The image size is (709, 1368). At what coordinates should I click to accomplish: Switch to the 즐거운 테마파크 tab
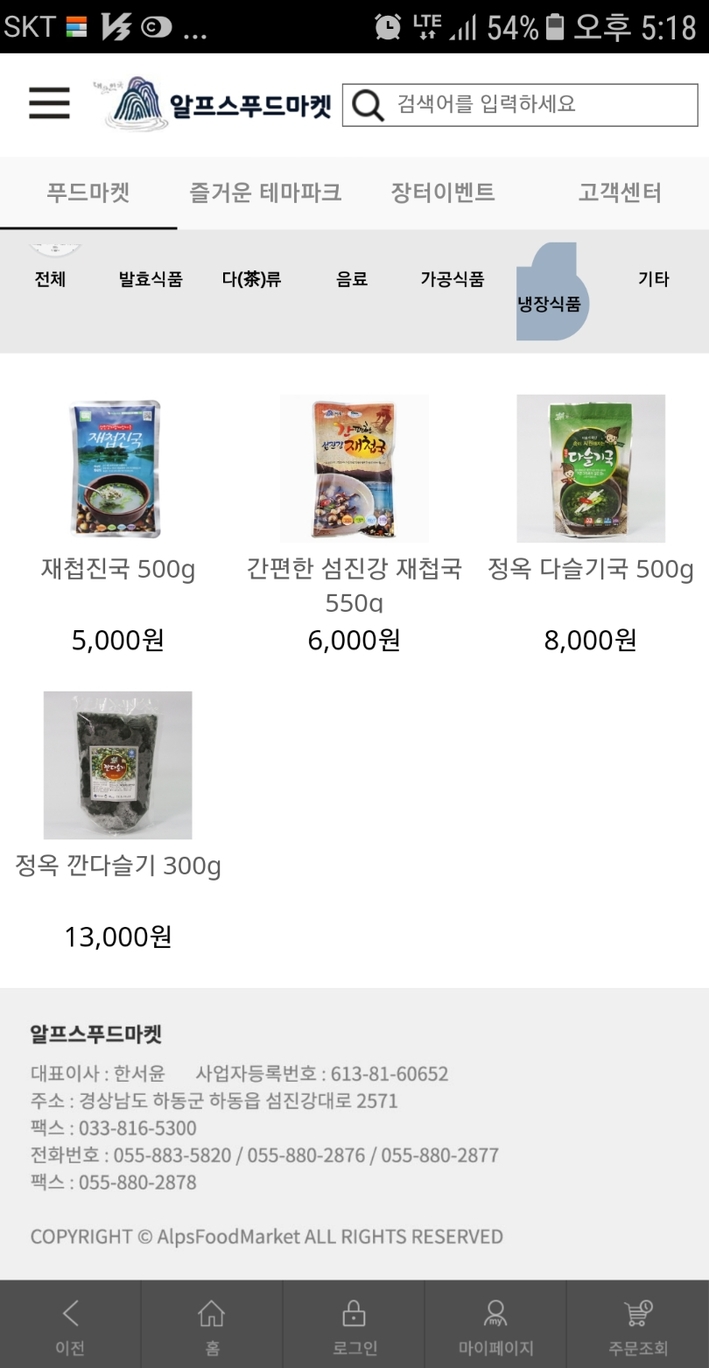click(265, 192)
